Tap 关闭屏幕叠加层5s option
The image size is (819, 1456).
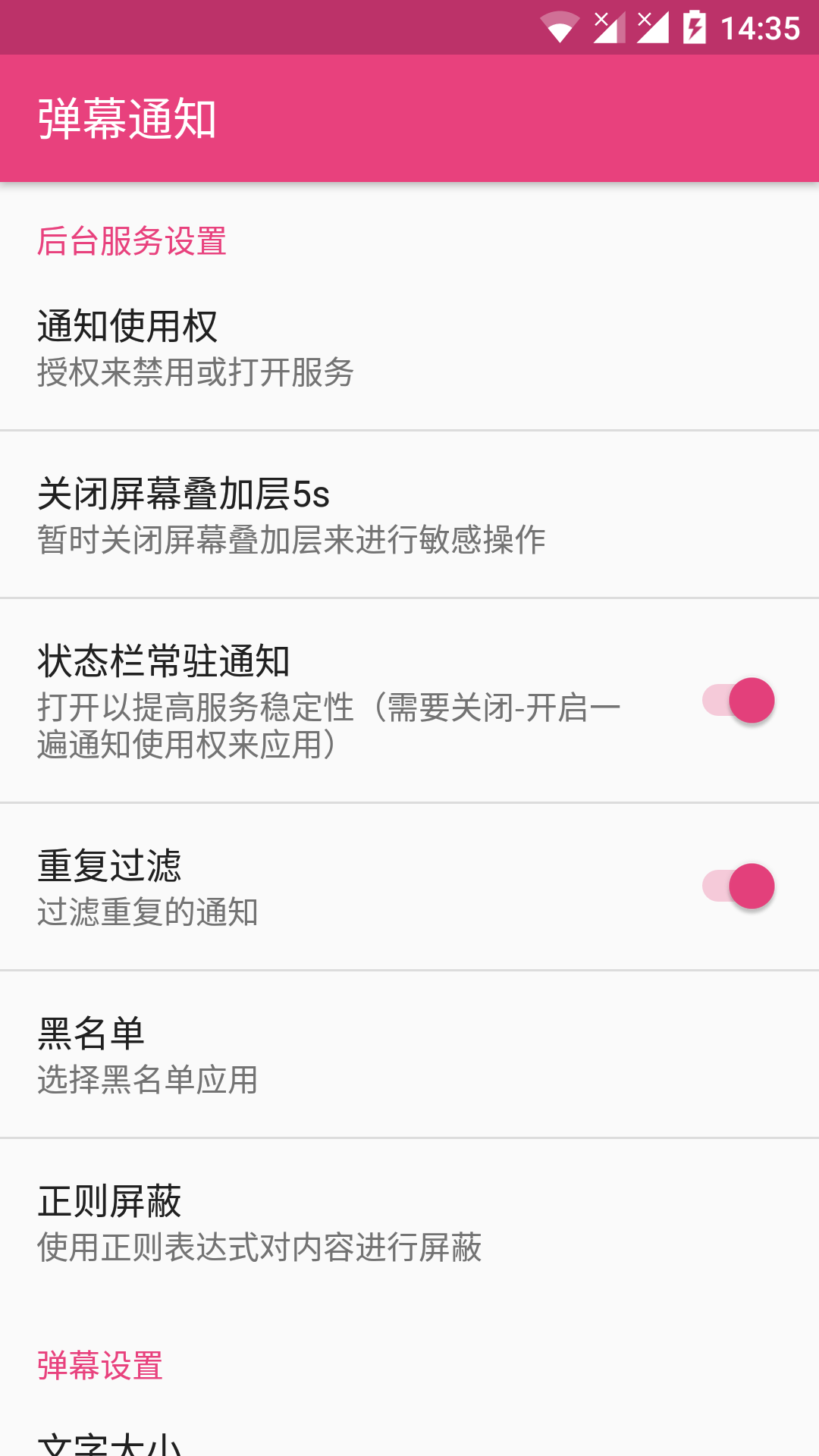tap(409, 515)
